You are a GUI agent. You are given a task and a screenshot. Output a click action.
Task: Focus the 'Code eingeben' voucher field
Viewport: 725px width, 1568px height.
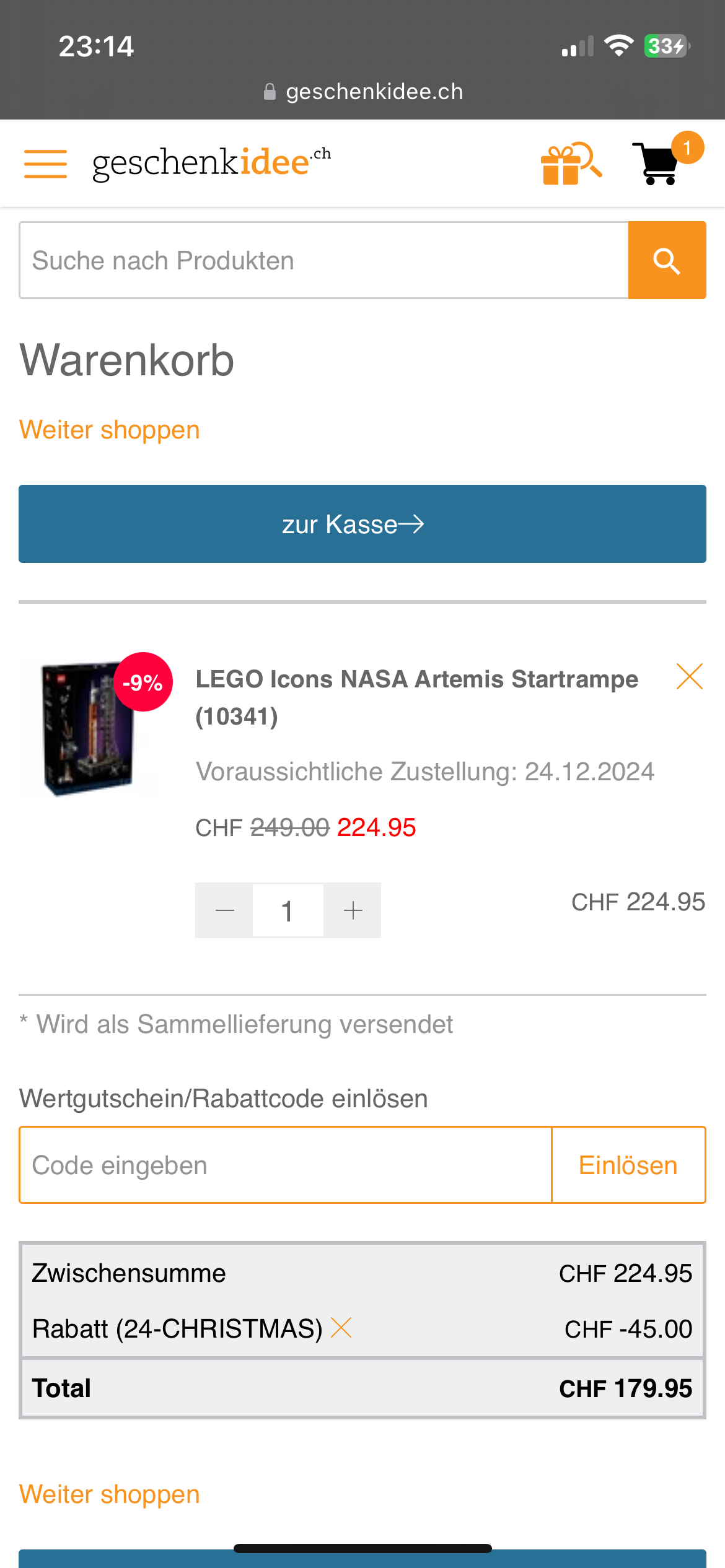[285, 1165]
